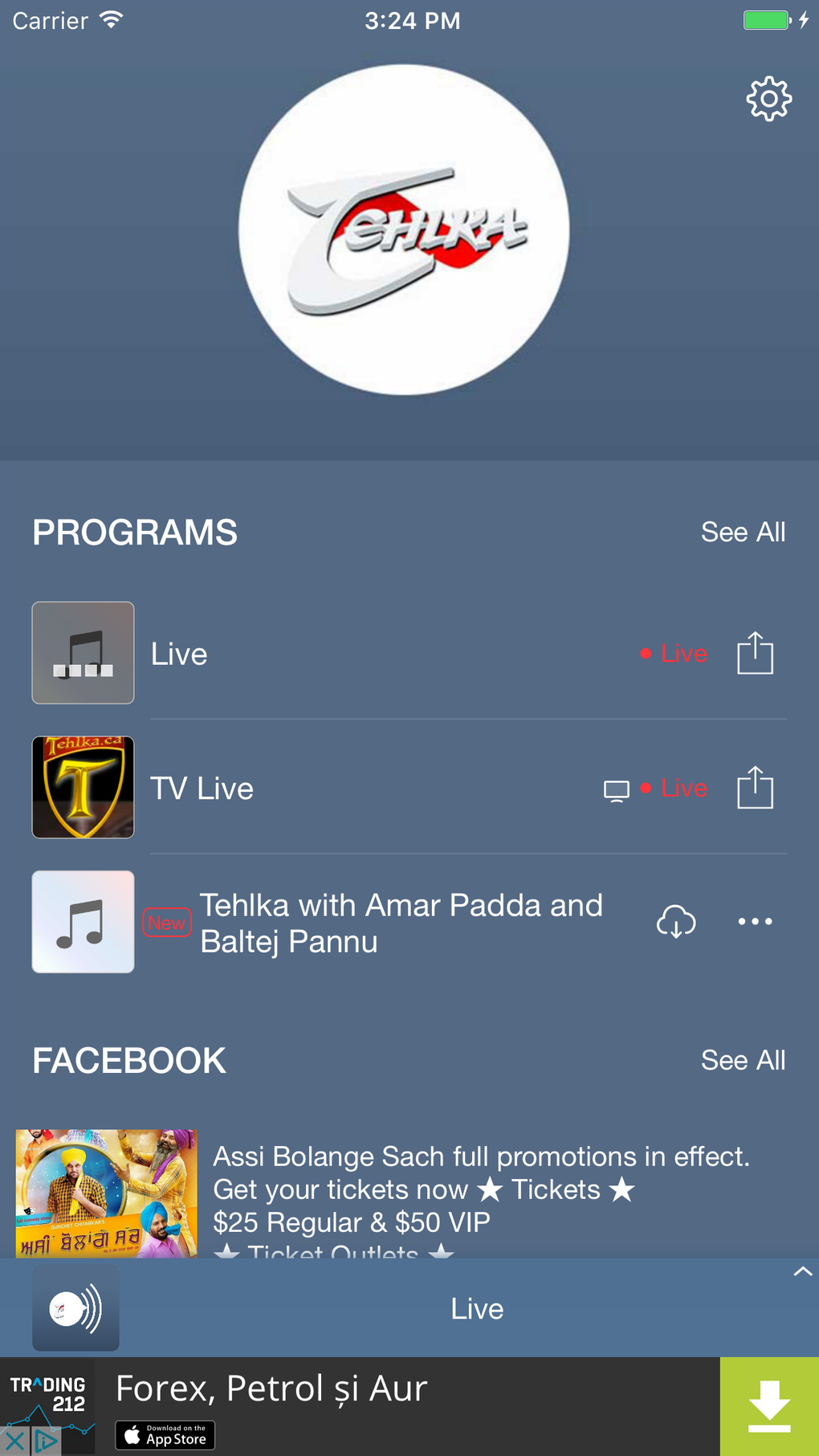Play the Live program
This screenshot has height=1456, width=819.
179,654
